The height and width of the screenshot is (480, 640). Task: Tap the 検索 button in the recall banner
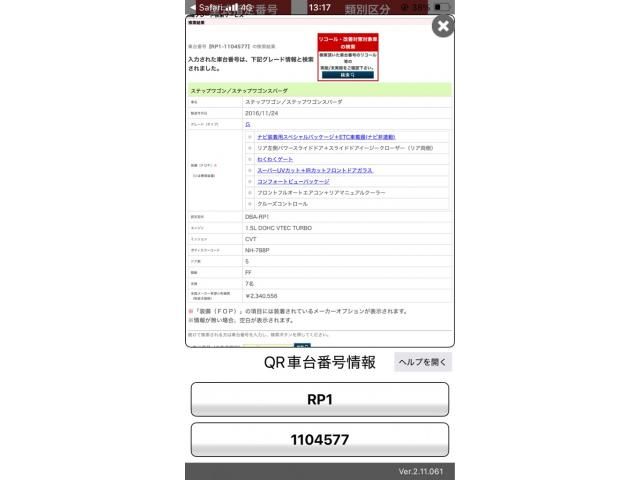[347, 75]
